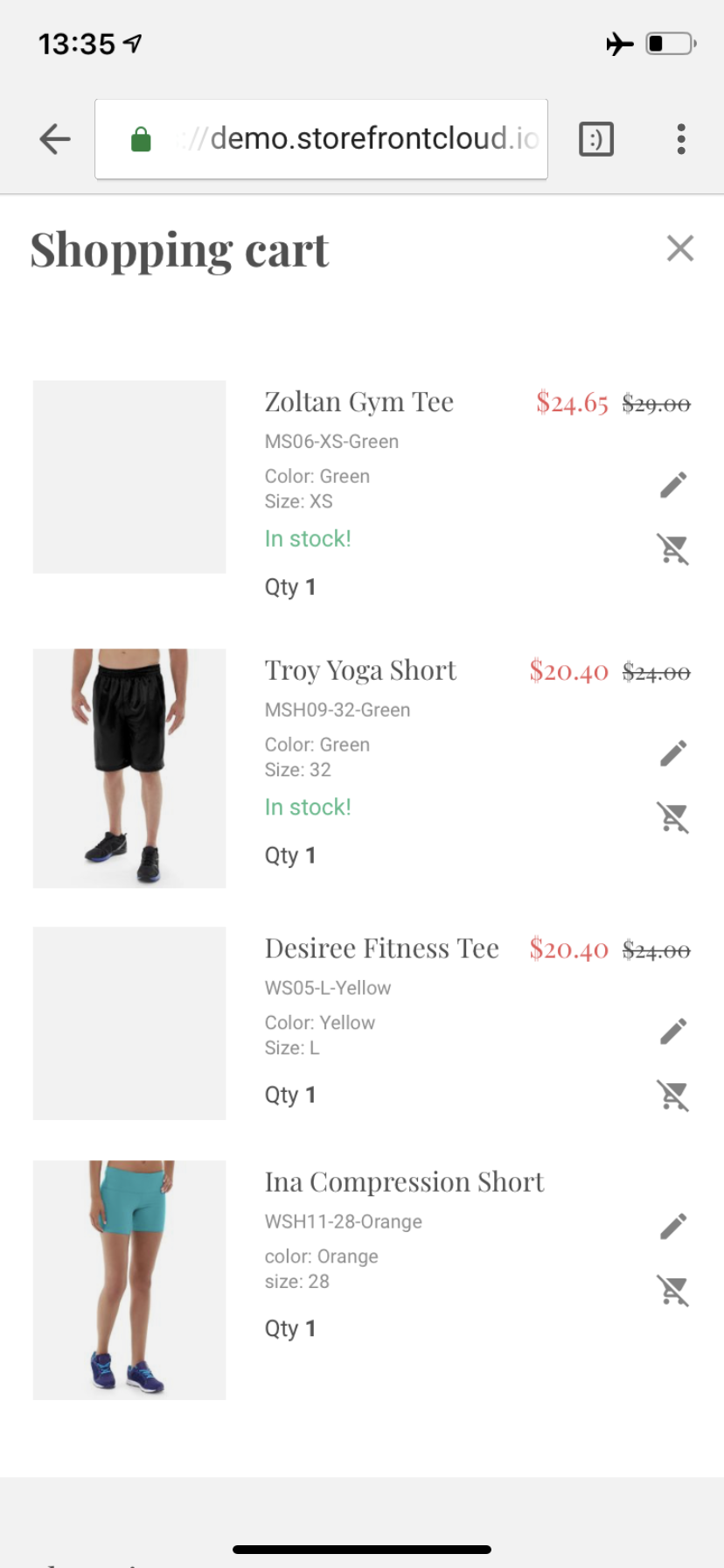Remove Zoltan Gym Tee from cart
This screenshot has width=724, height=1568.
coord(673,549)
